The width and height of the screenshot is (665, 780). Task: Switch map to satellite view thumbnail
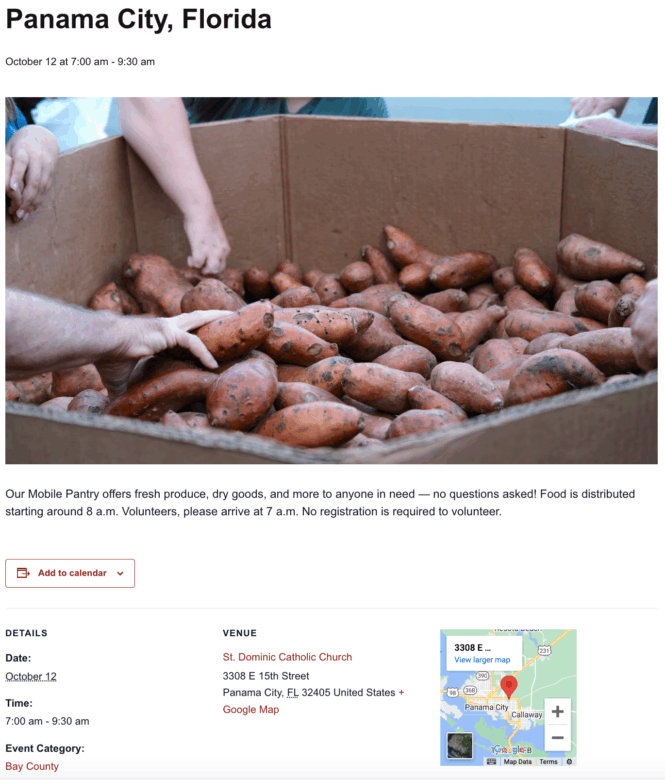[x=459, y=745]
